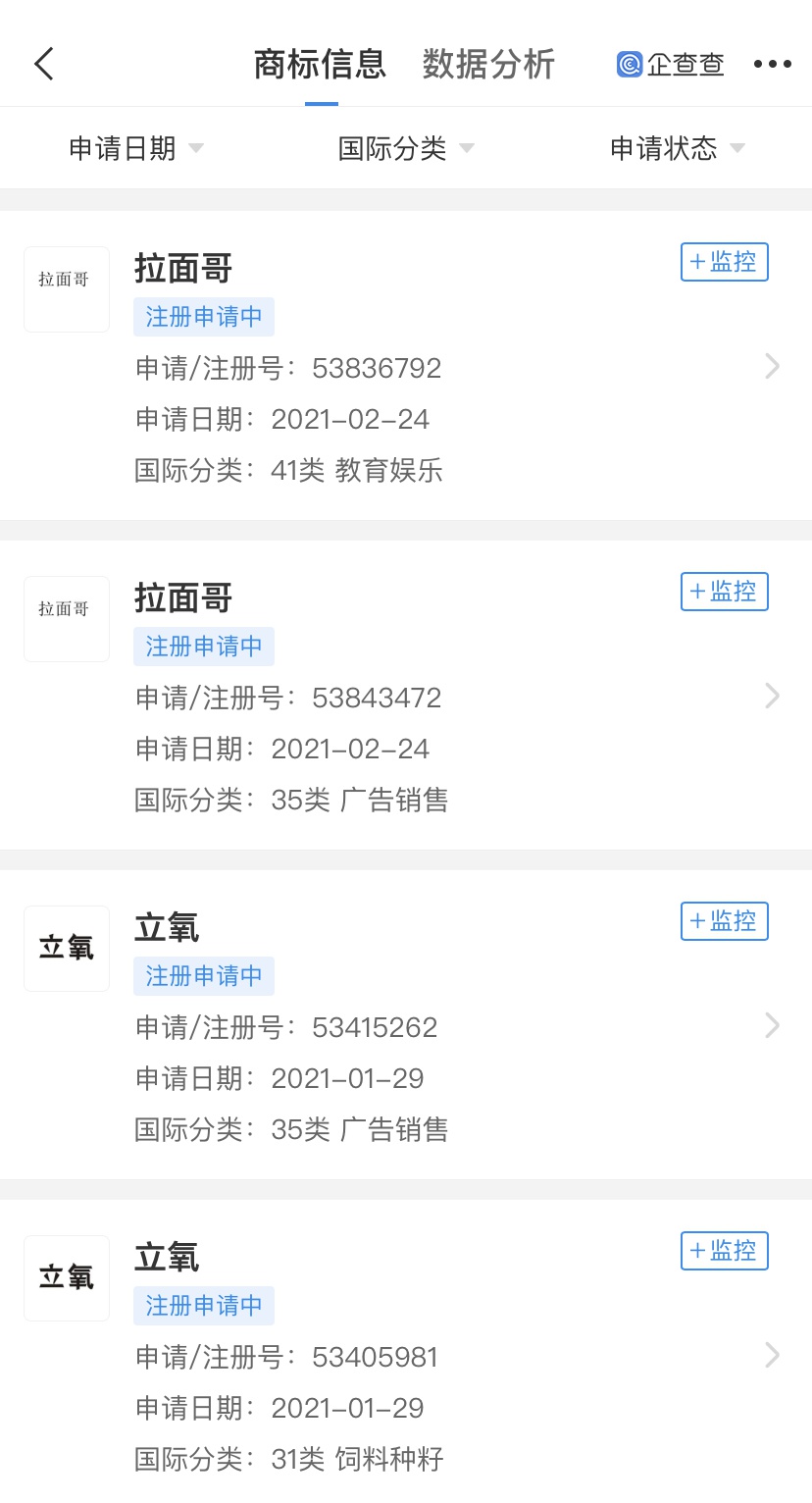Open the three-dot overflow menu

click(772, 65)
